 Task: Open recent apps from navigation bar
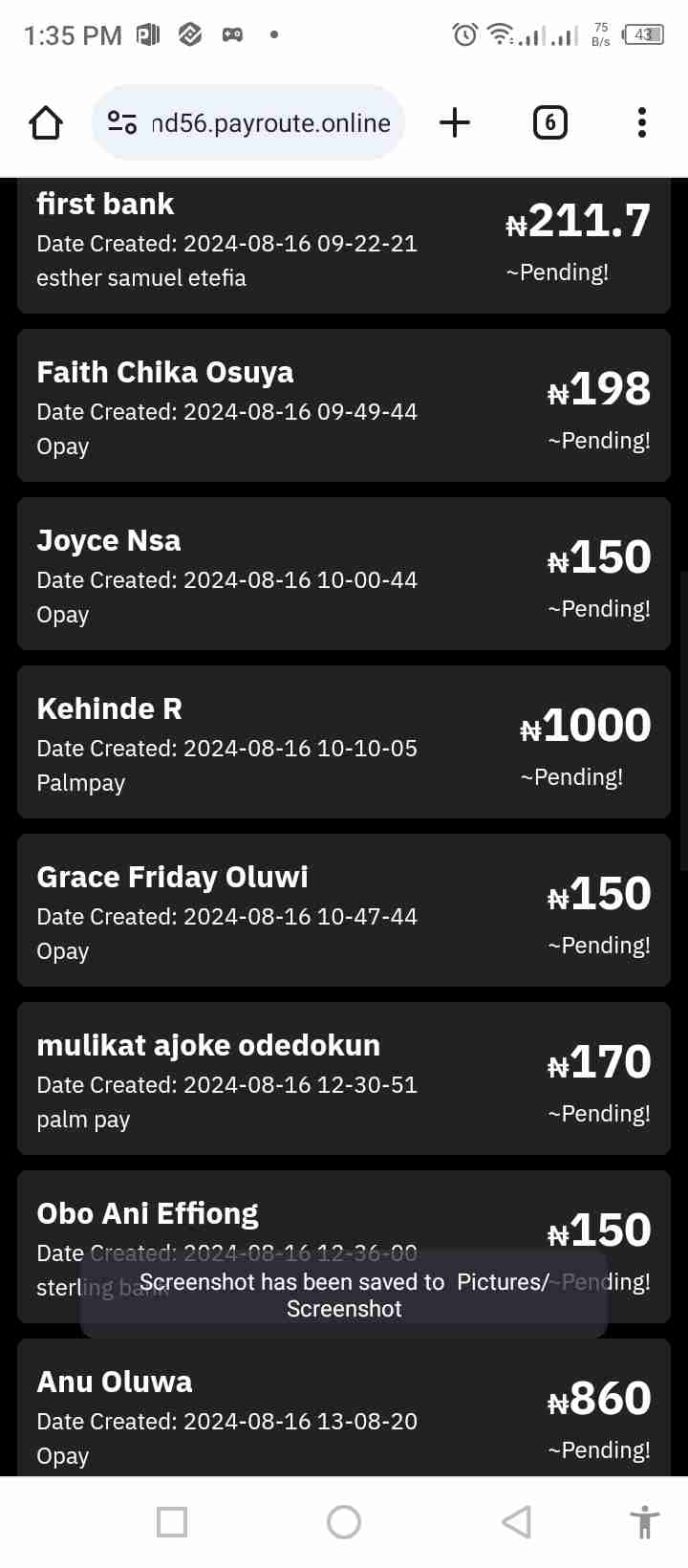[x=172, y=1522]
